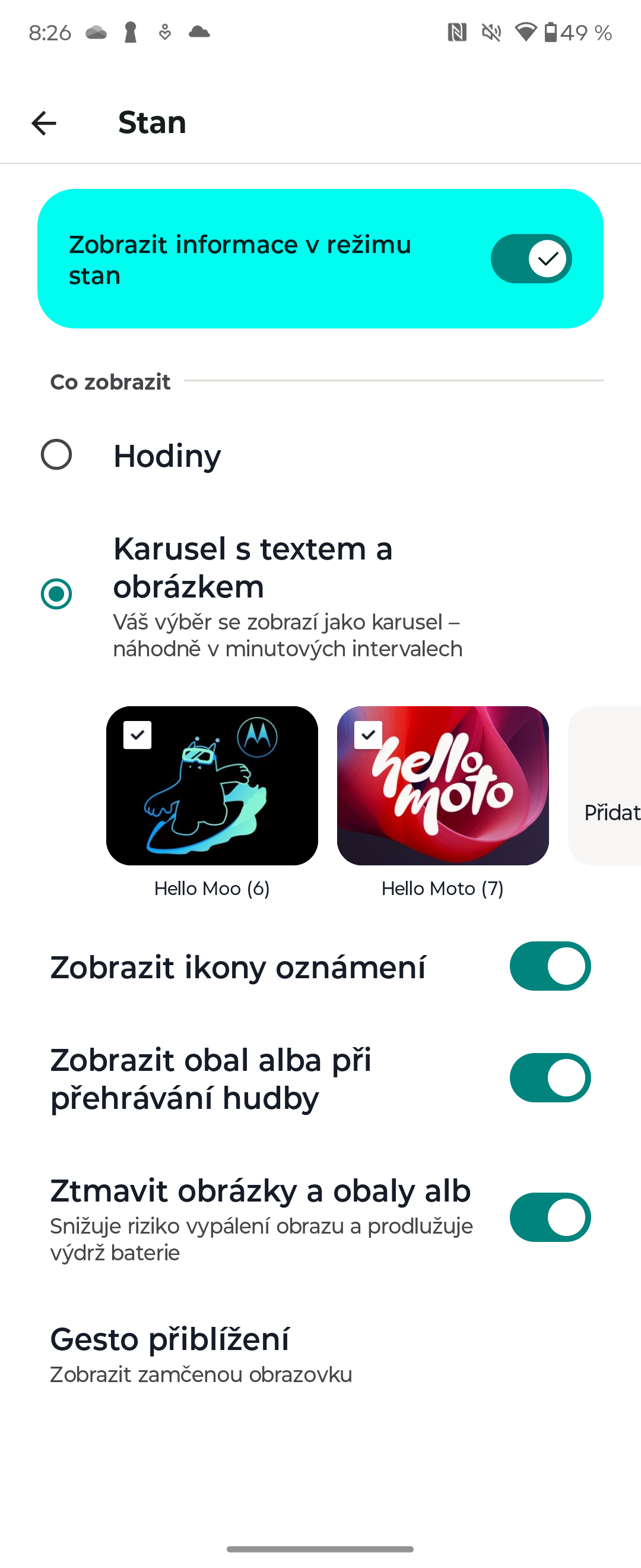This screenshot has width=641, height=1568.
Task: Toggle Zobrazit obal alba při přehrávání hudby
Action: 549,1078
